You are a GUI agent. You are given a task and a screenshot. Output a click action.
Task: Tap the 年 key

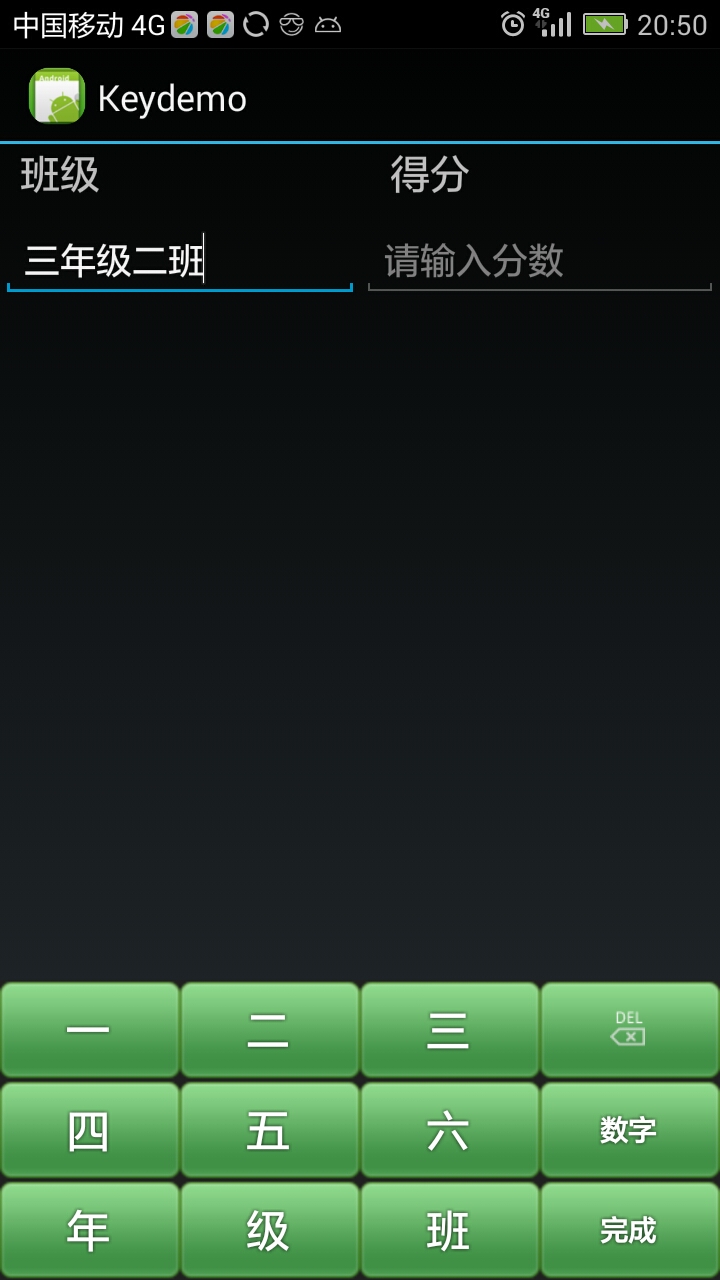(x=90, y=1230)
